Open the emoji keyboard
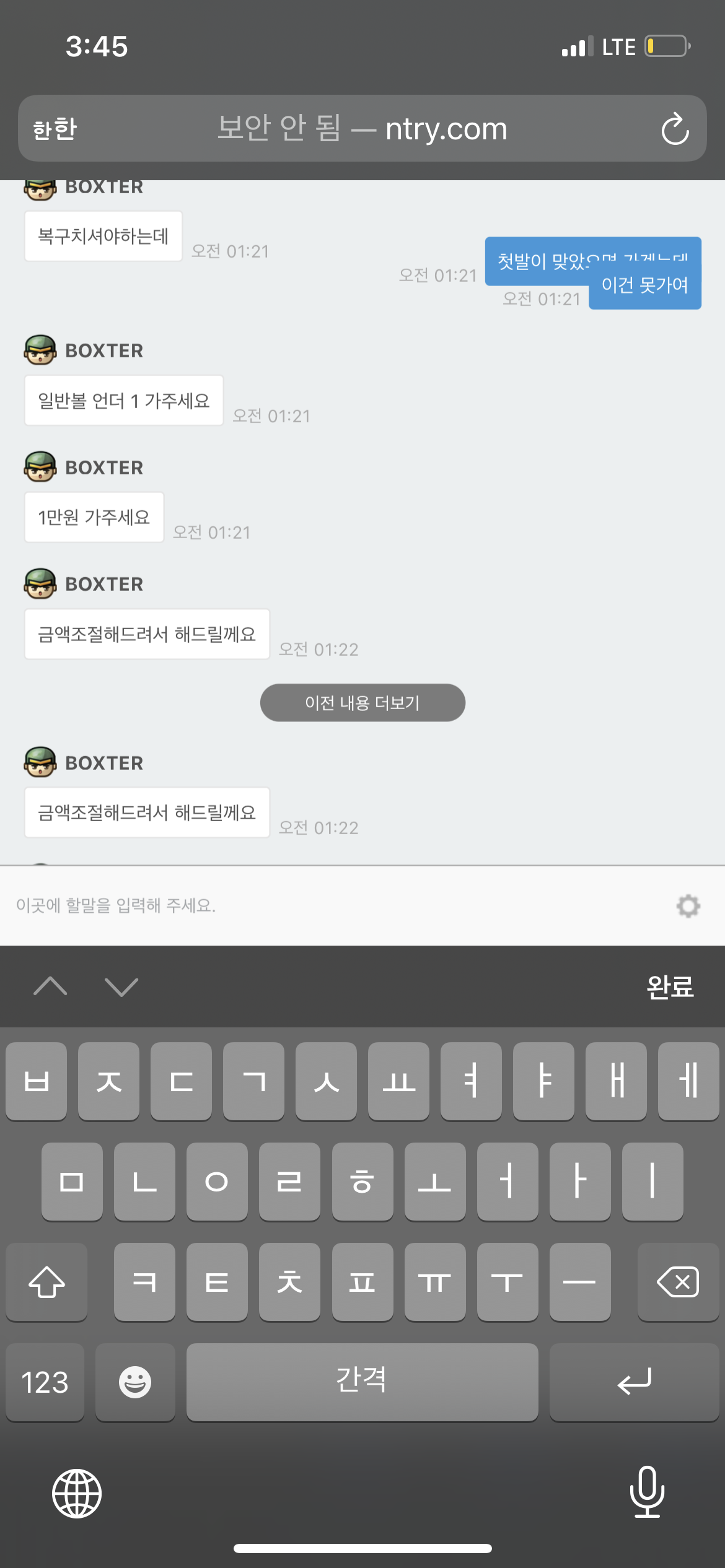 (135, 1382)
